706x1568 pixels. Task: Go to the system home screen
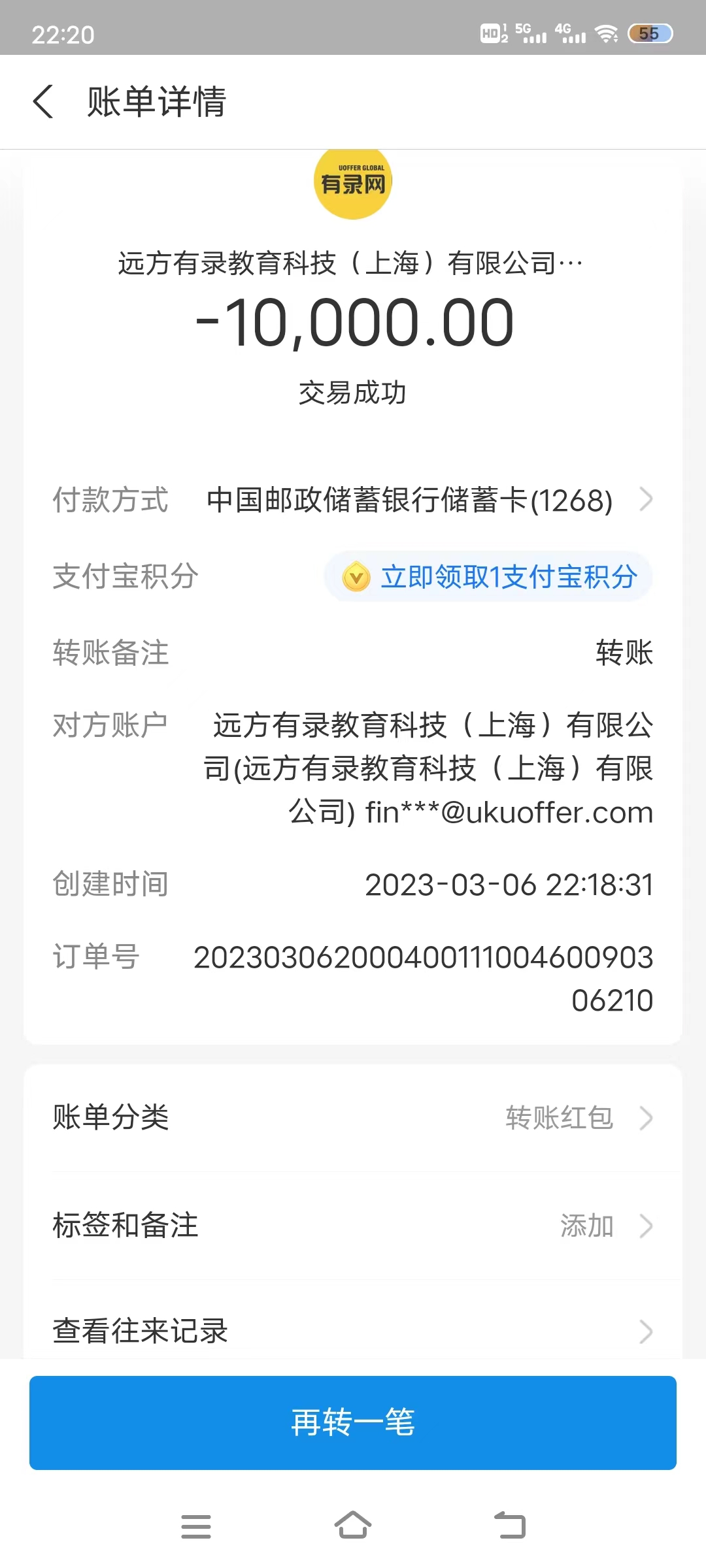click(353, 1526)
